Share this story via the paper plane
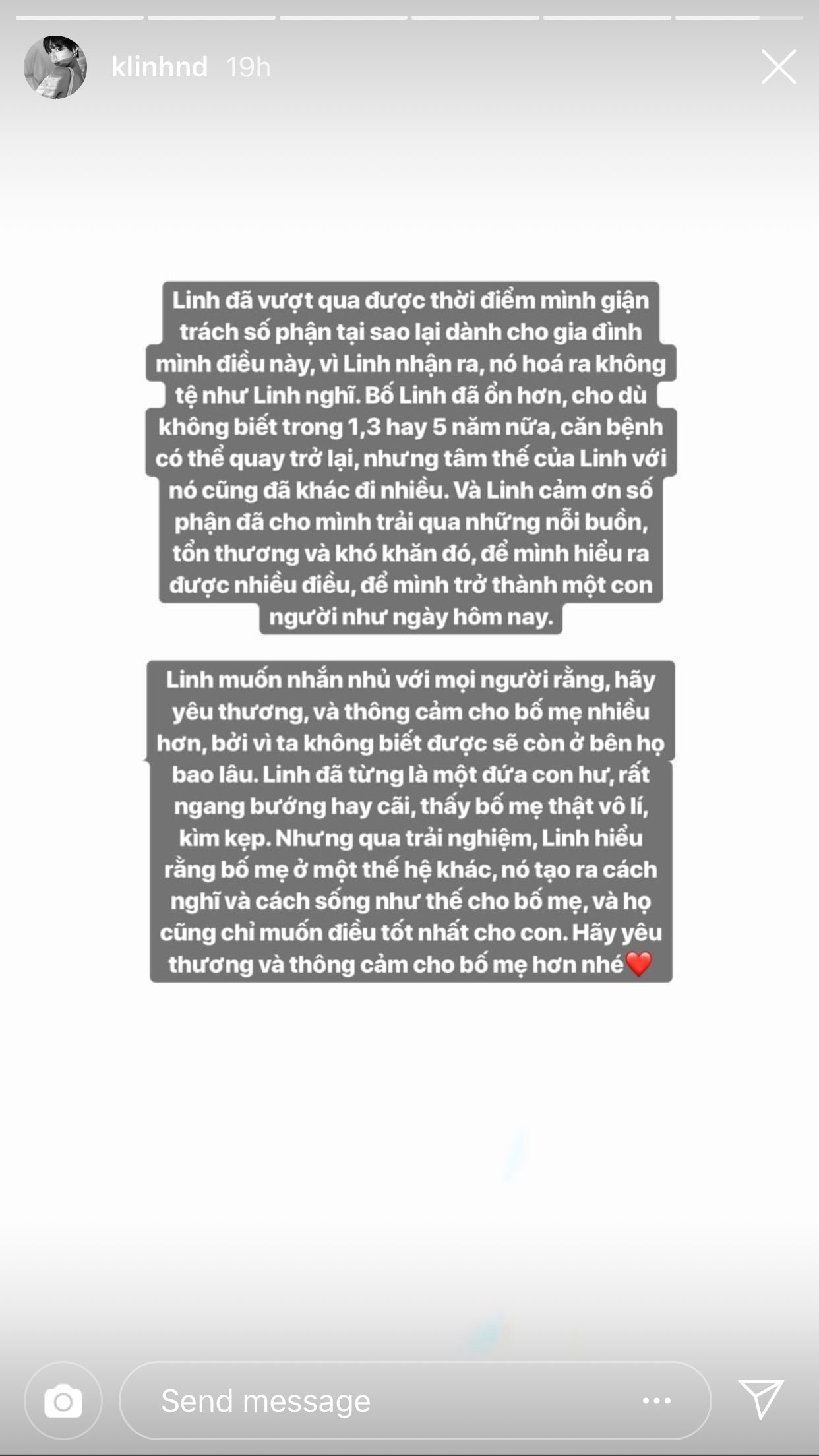Image resolution: width=819 pixels, height=1456 pixels. [761, 1399]
